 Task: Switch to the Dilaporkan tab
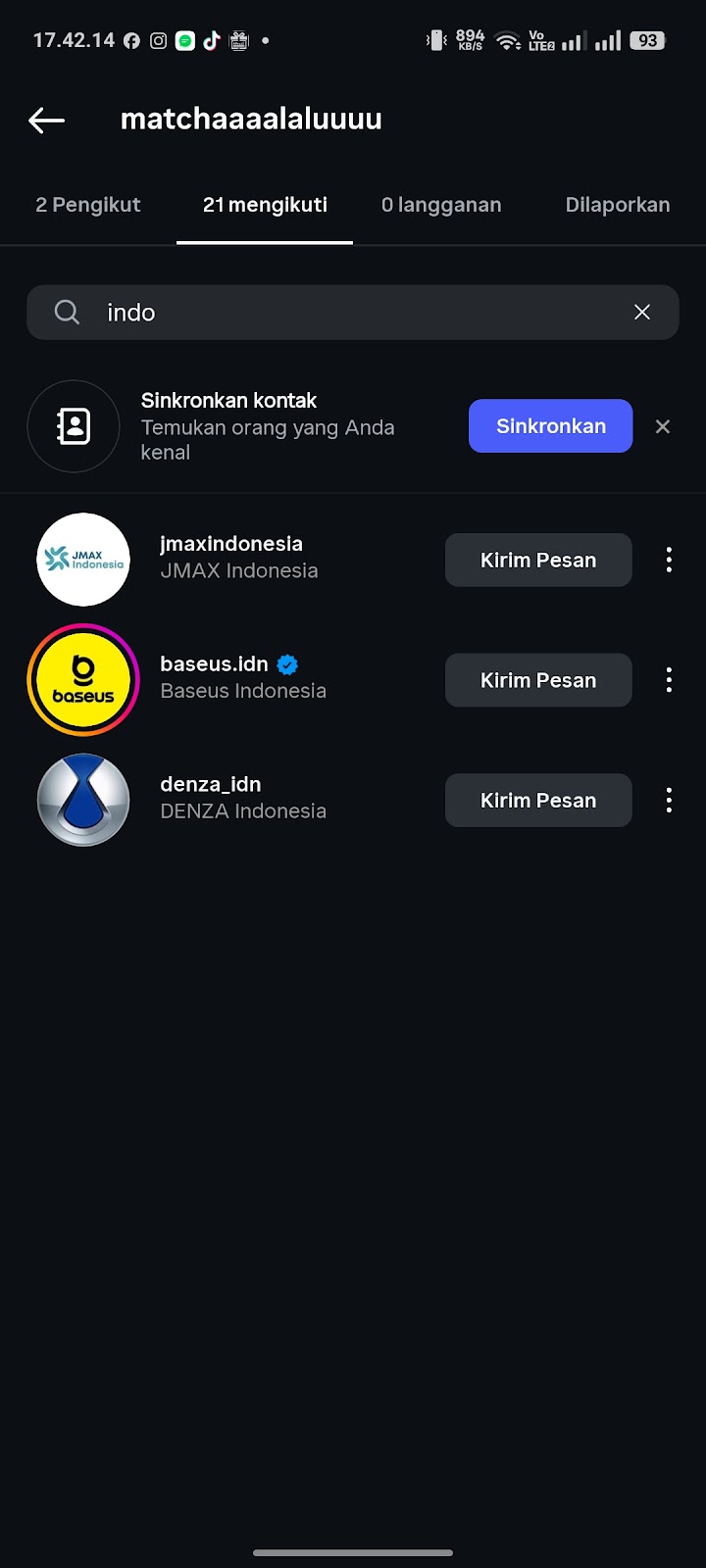(618, 205)
